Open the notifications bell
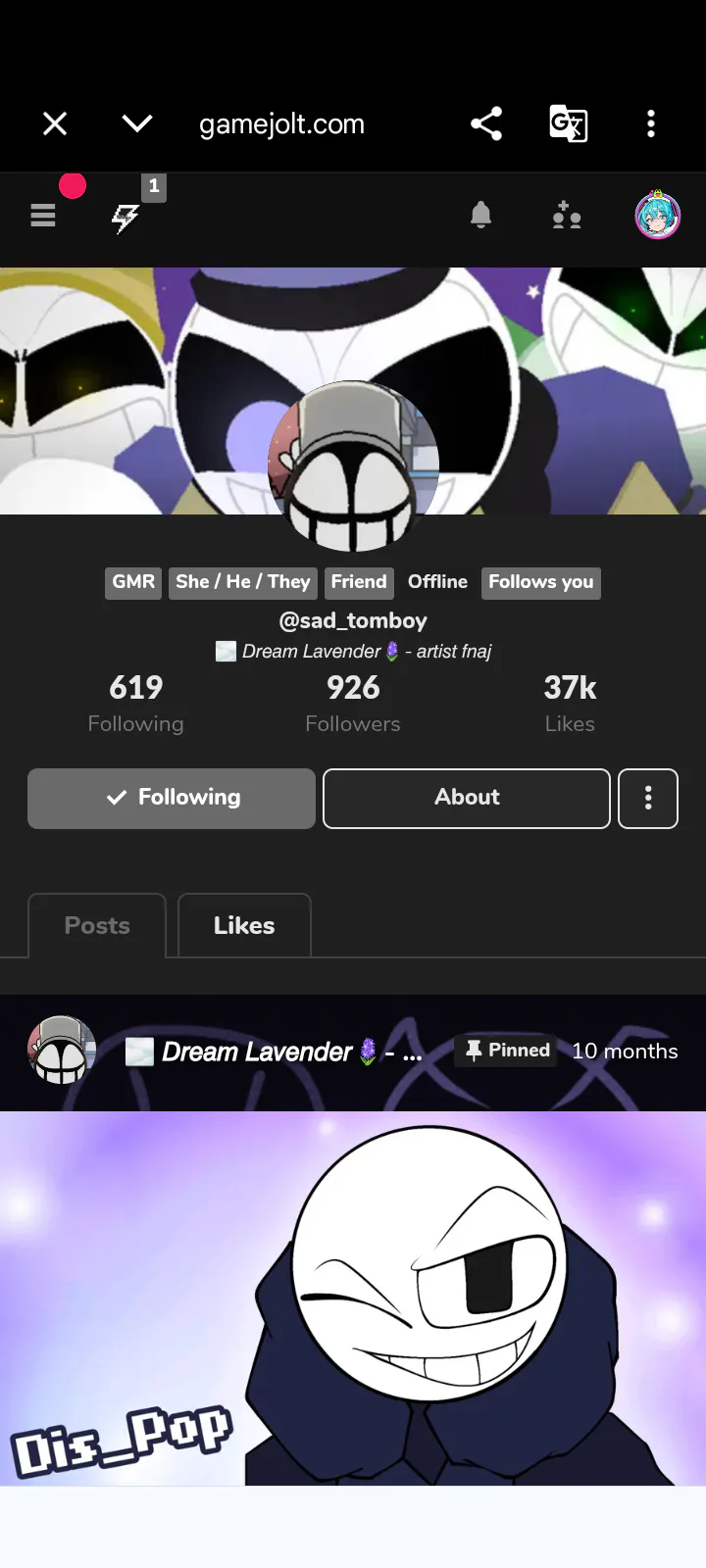 click(x=480, y=216)
